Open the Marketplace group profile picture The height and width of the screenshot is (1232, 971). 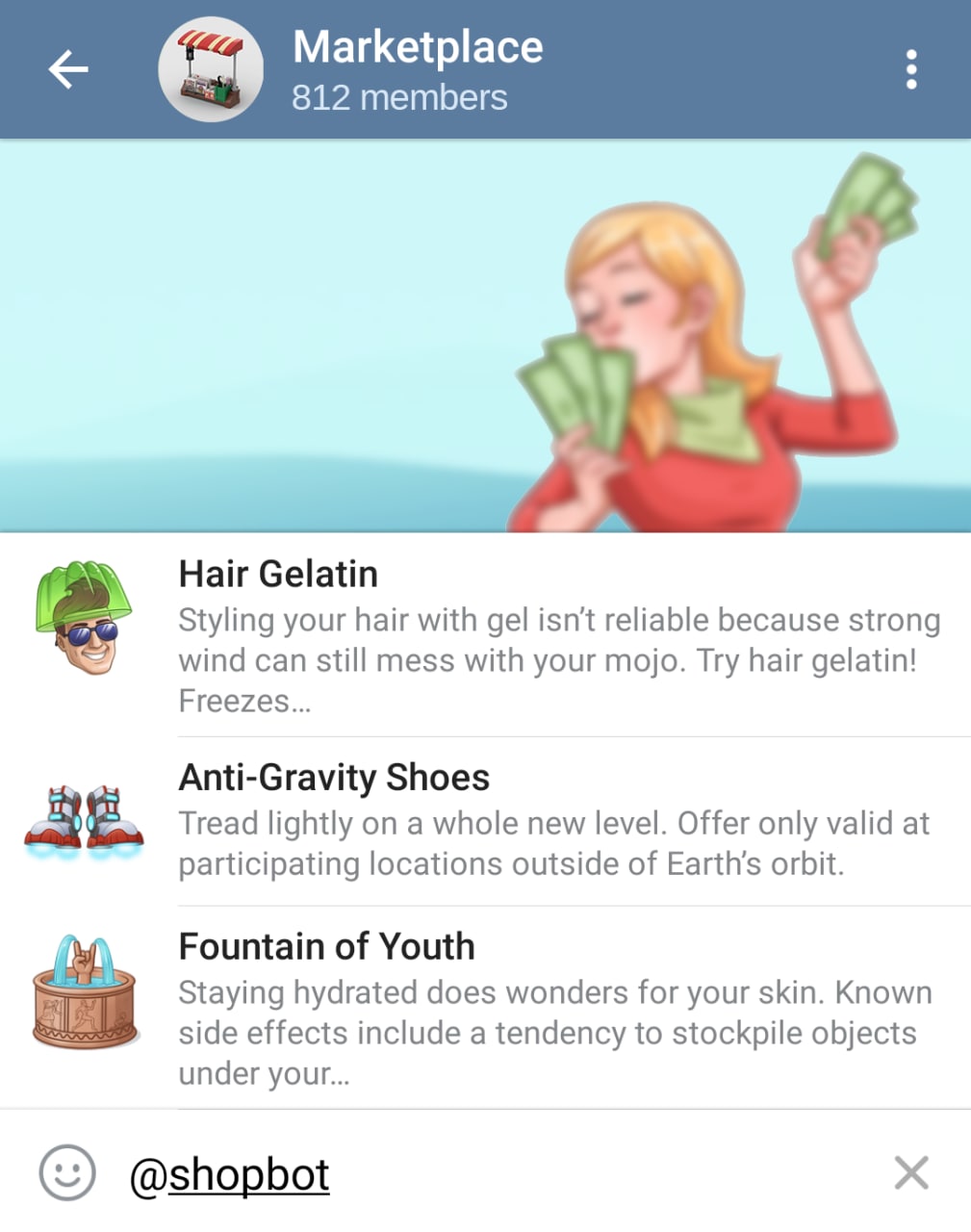coord(211,69)
